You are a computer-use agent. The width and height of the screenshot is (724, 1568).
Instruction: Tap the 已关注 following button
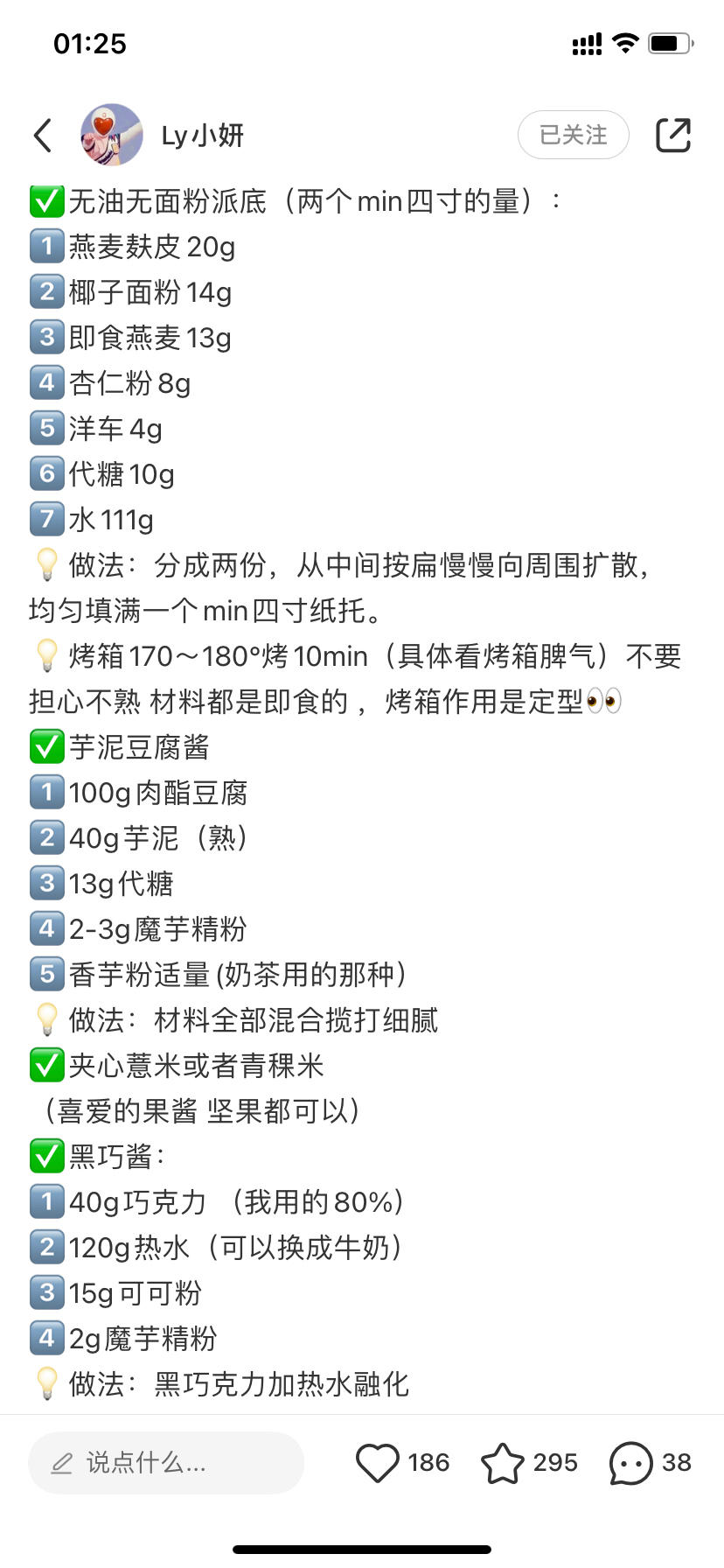tap(573, 135)
